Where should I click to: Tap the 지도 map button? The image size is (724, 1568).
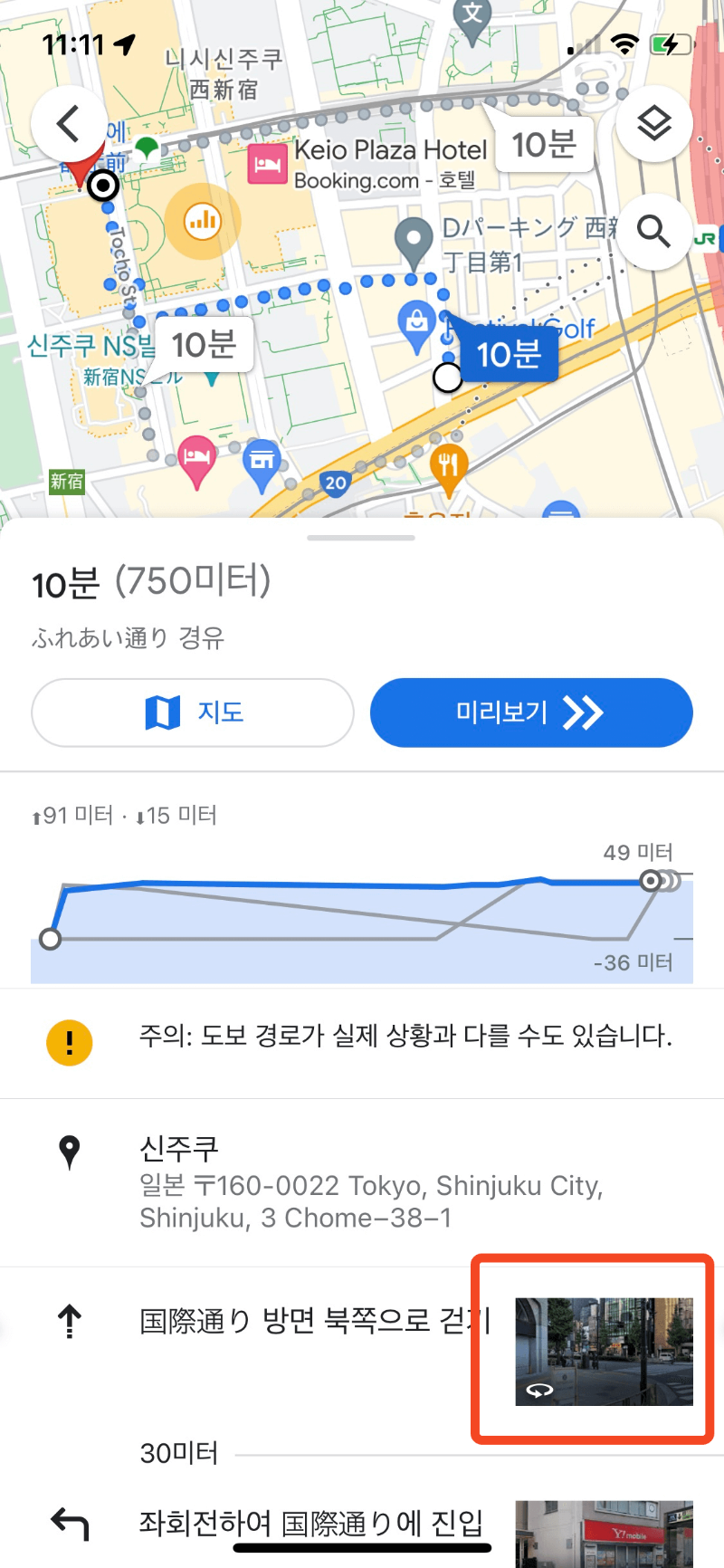[x=192, y=712]
